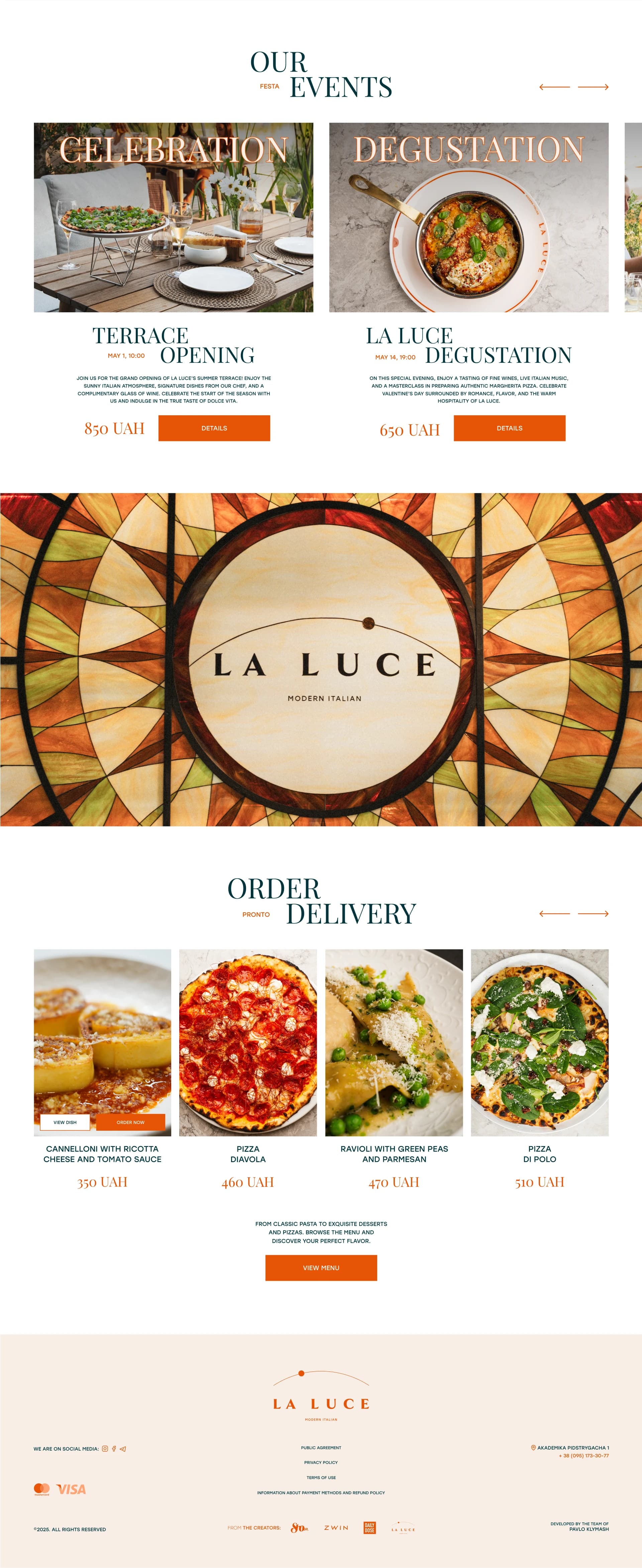The width and height of the screenshot is (642, 1568).
Task: Open the Terms of Use link
Action: tap(321, 1477)
